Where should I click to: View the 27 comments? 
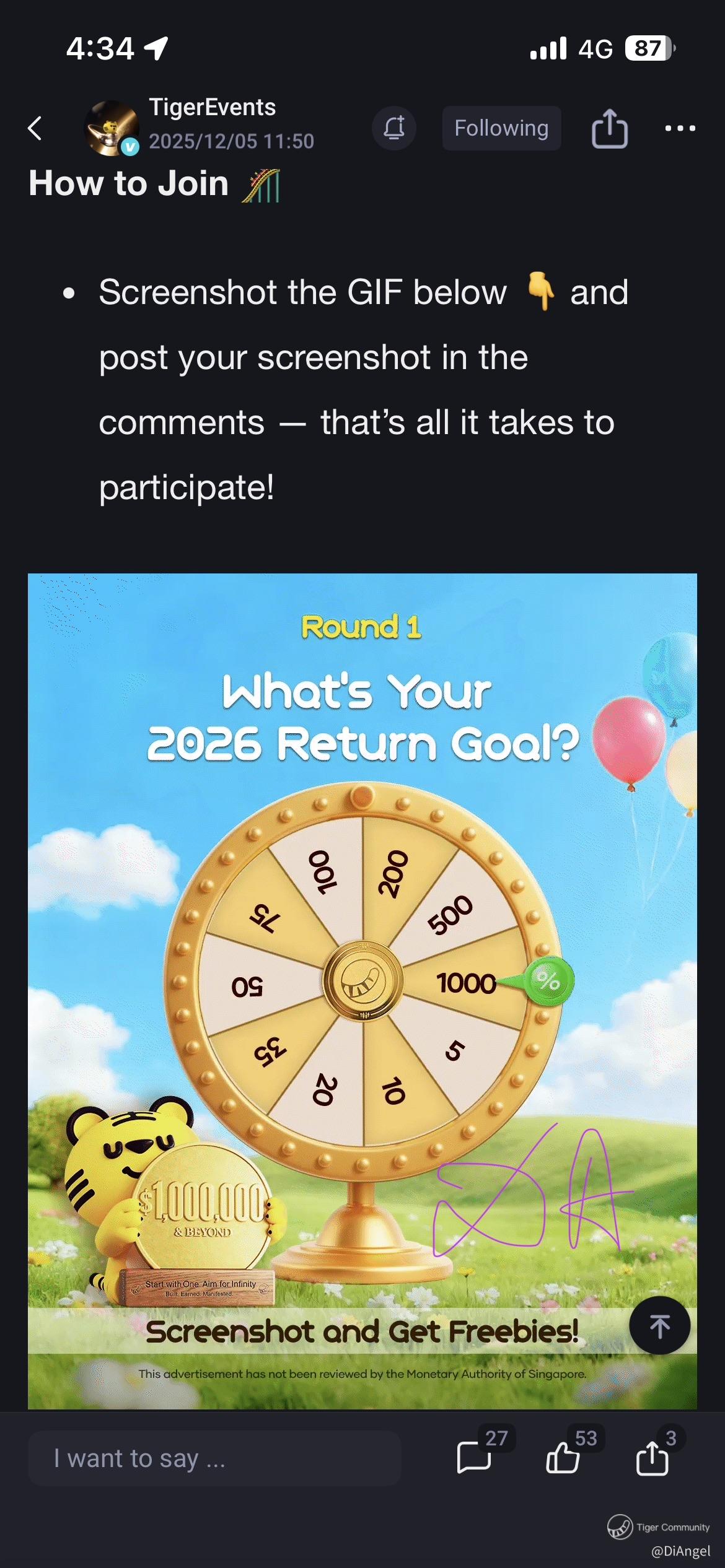pos(475,1457)
